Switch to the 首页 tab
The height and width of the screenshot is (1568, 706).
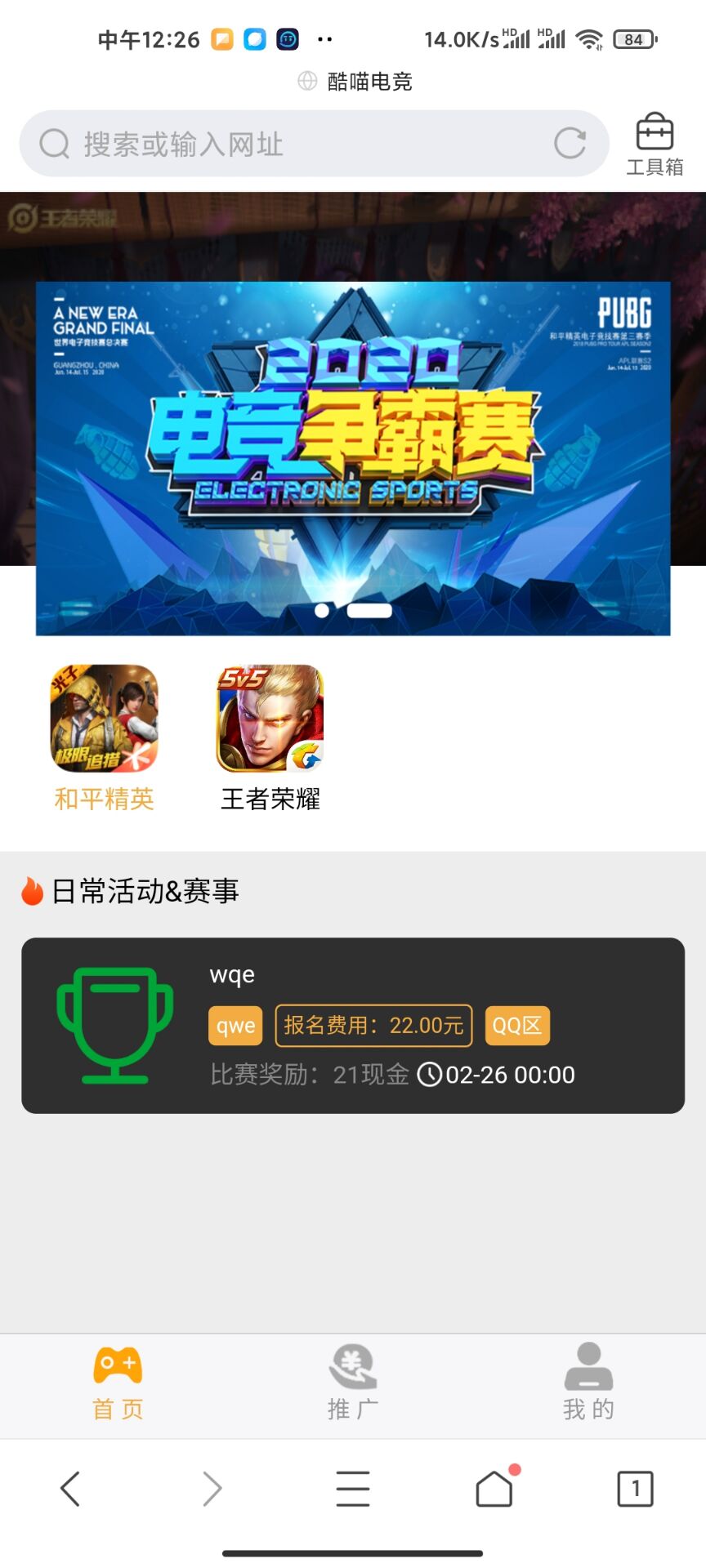118,1383
